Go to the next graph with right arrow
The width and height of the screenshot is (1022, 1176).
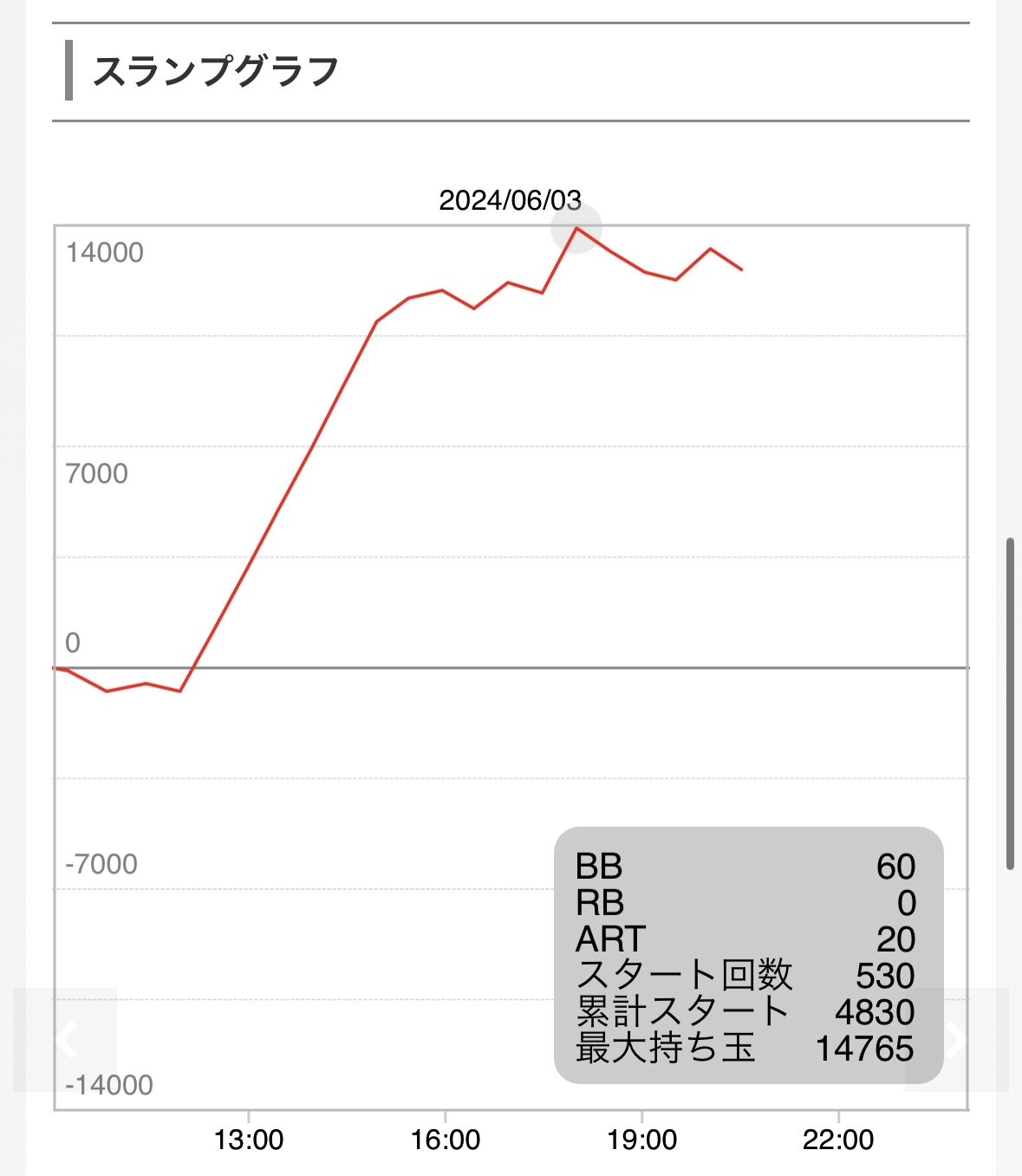pos(956,1039)
